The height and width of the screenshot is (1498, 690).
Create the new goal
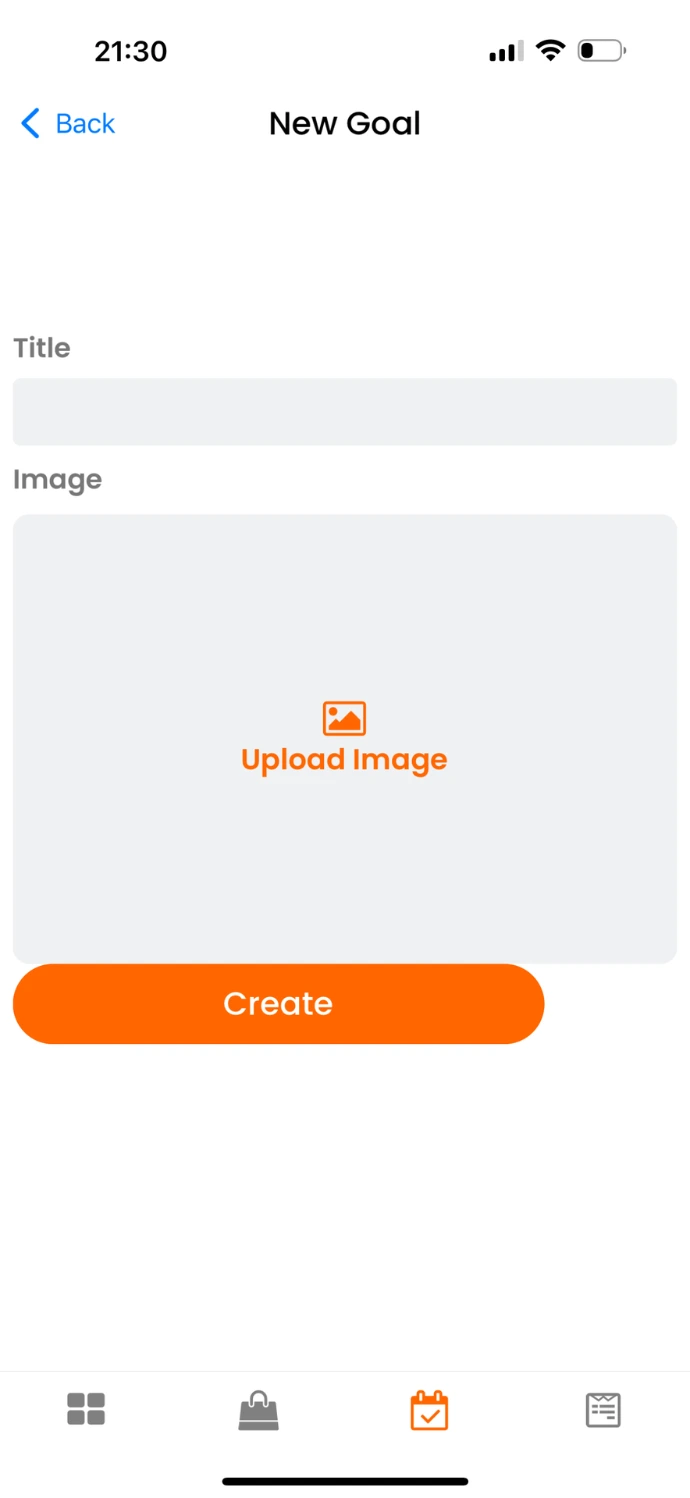tap(278, 1004)
